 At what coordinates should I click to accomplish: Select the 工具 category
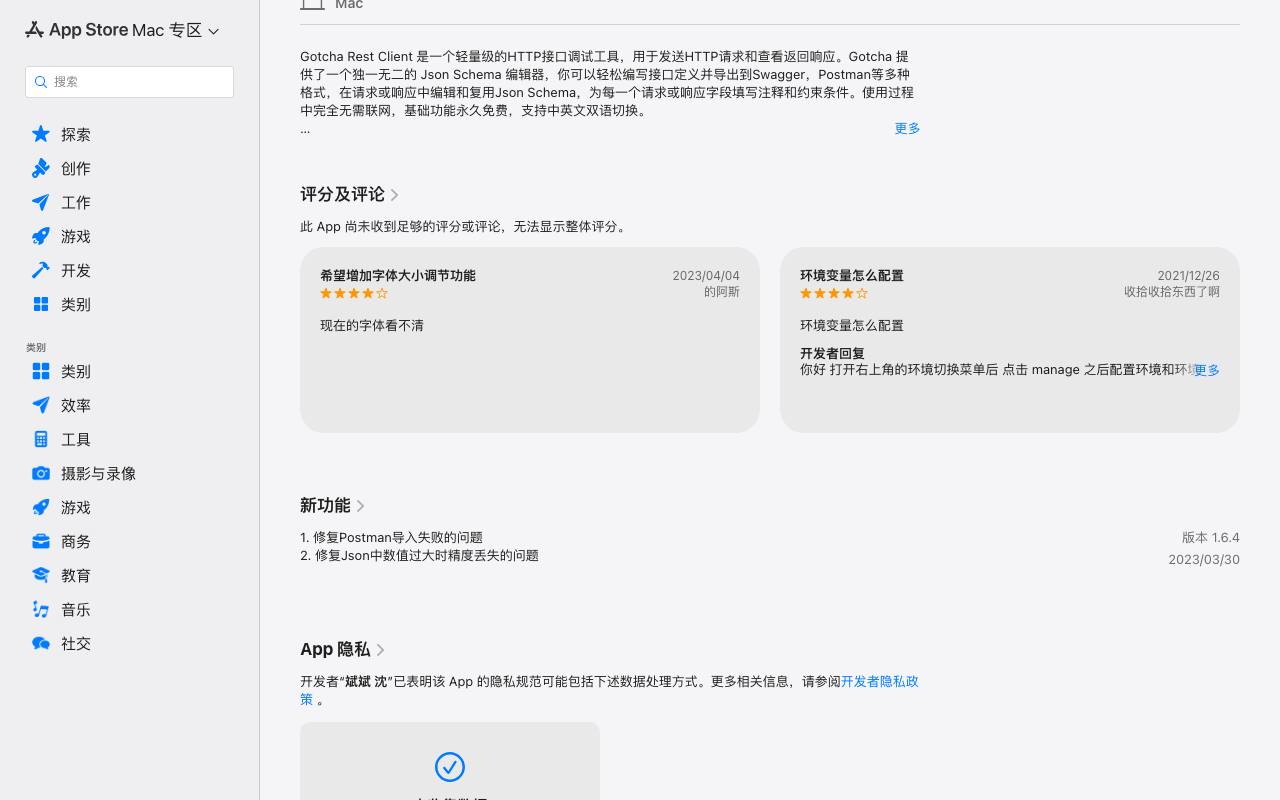click(61, 439)
